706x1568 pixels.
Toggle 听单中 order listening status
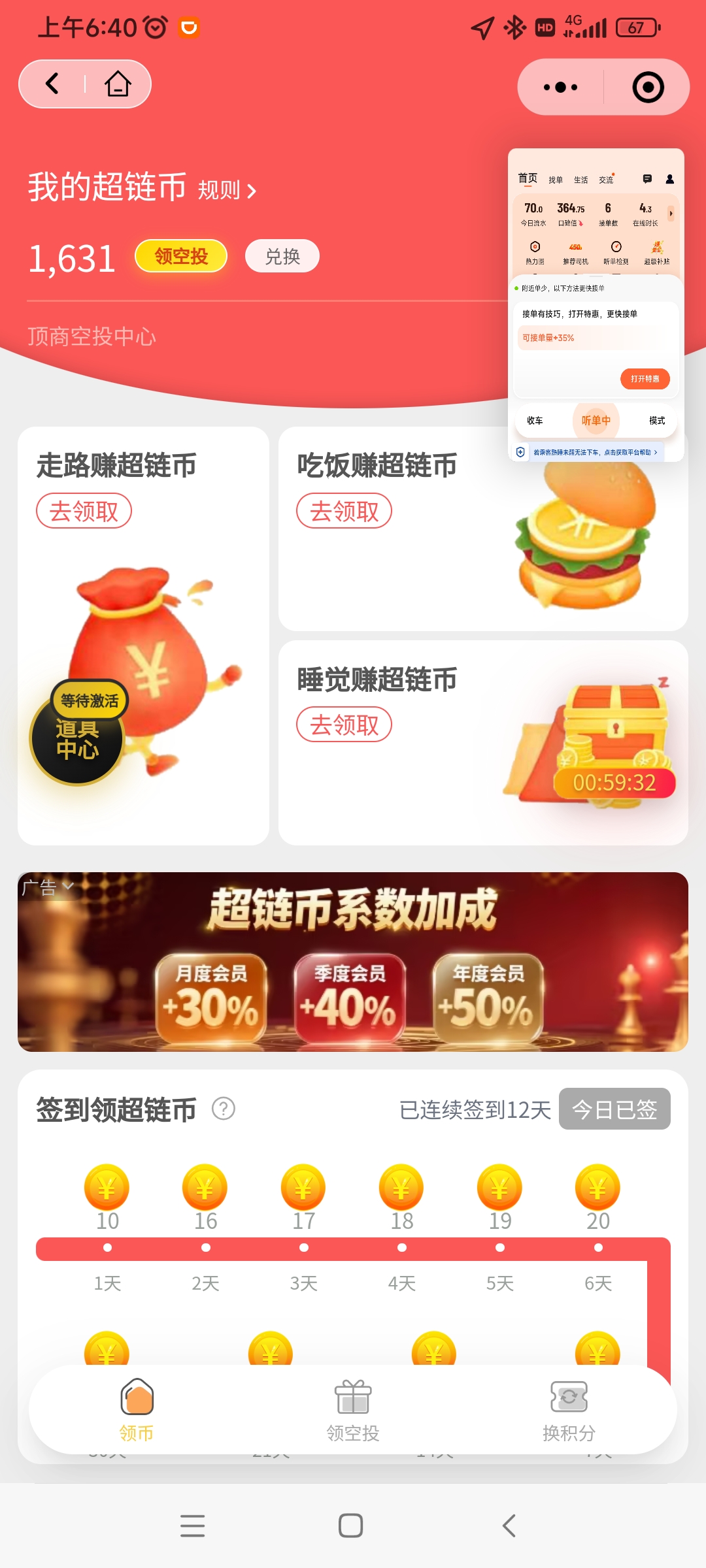tap(596, 421)
